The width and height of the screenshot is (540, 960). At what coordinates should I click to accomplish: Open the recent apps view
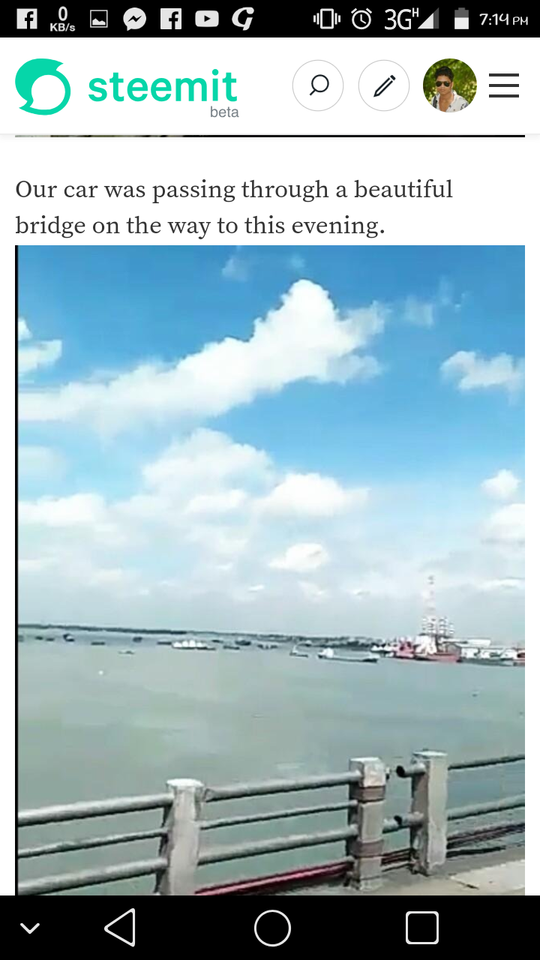click(x=422, y=928)
